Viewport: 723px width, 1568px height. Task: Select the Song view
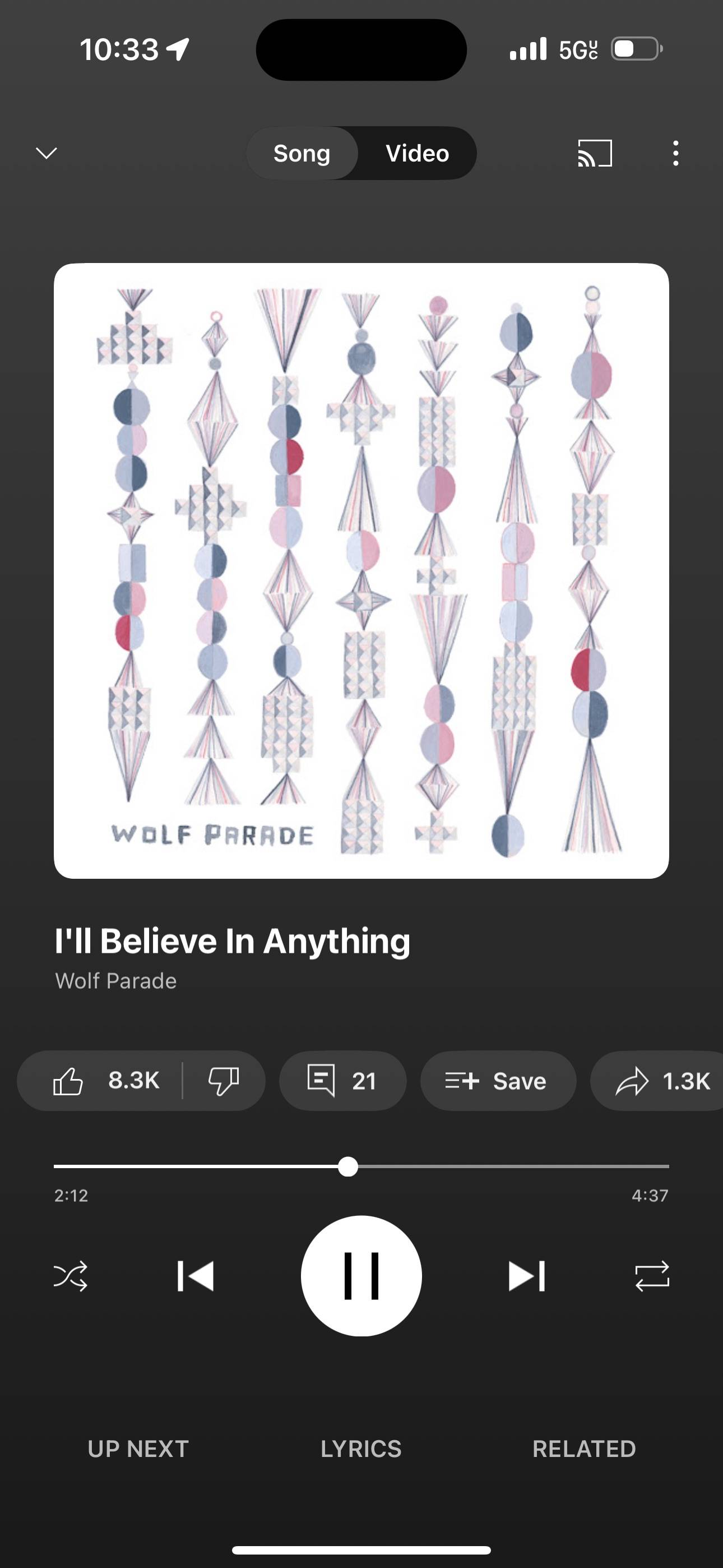(x=302, y=154)
